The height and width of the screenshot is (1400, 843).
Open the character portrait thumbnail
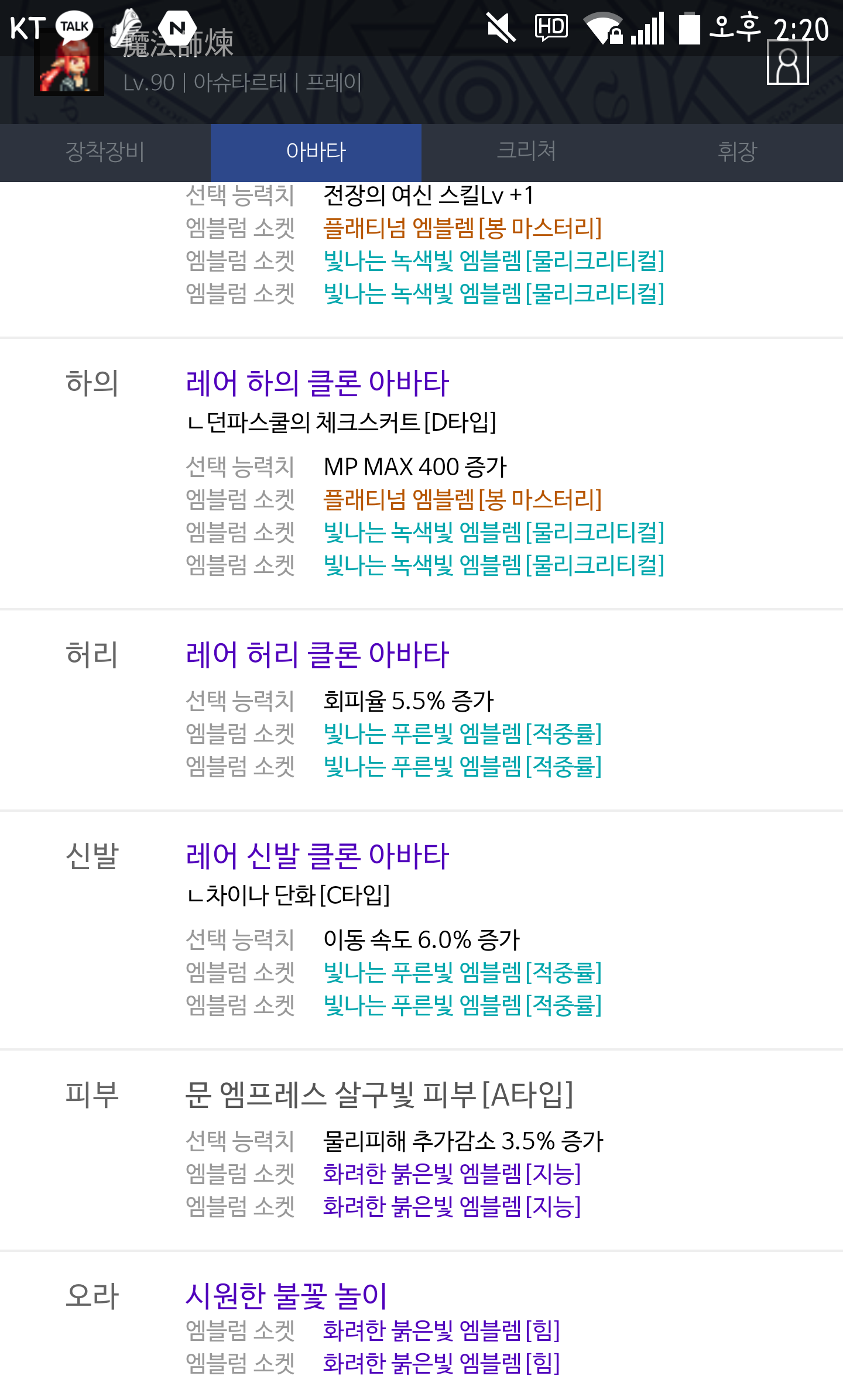coord(69,64)
